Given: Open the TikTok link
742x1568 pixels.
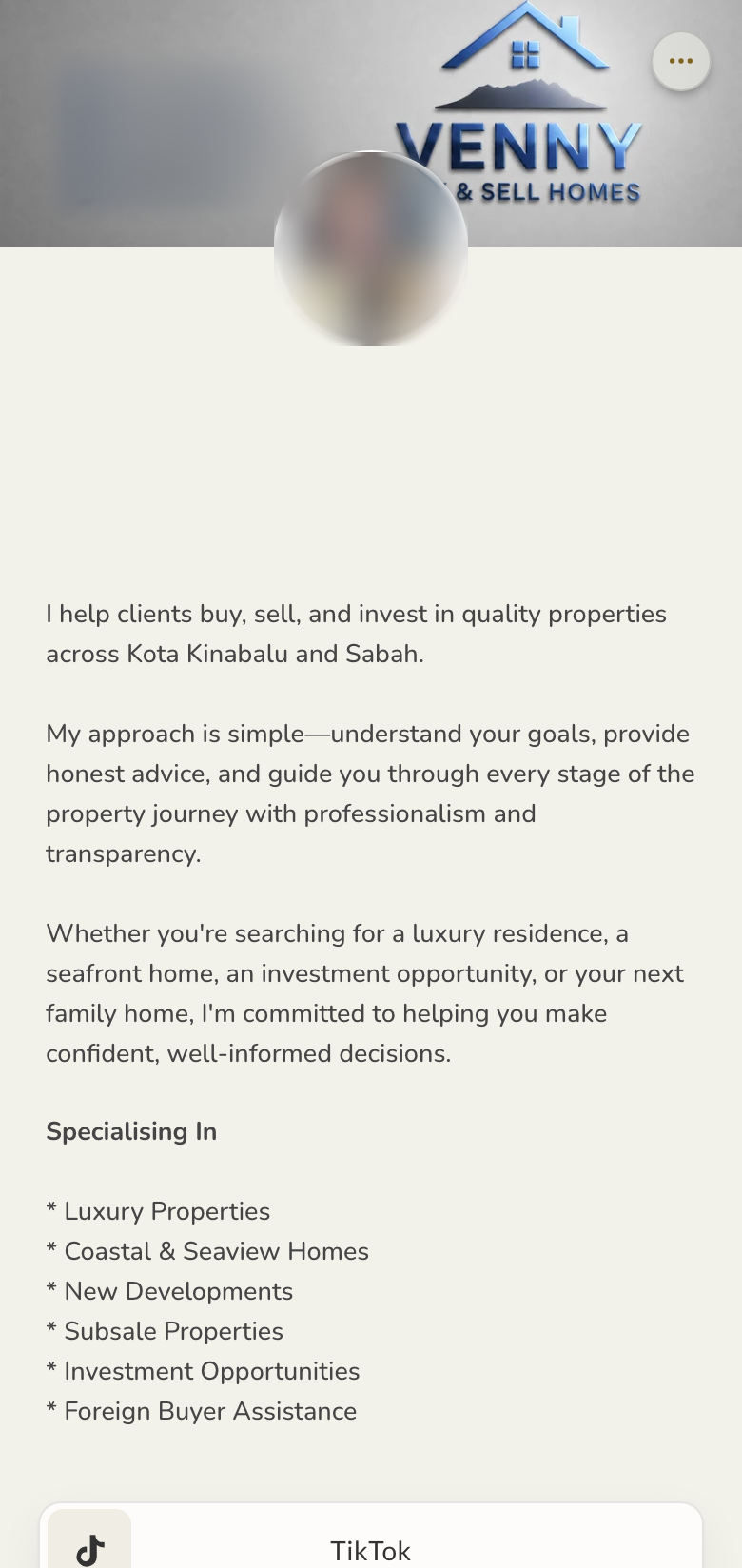Looking at the screenshot, I should (x=371, y=1537).
